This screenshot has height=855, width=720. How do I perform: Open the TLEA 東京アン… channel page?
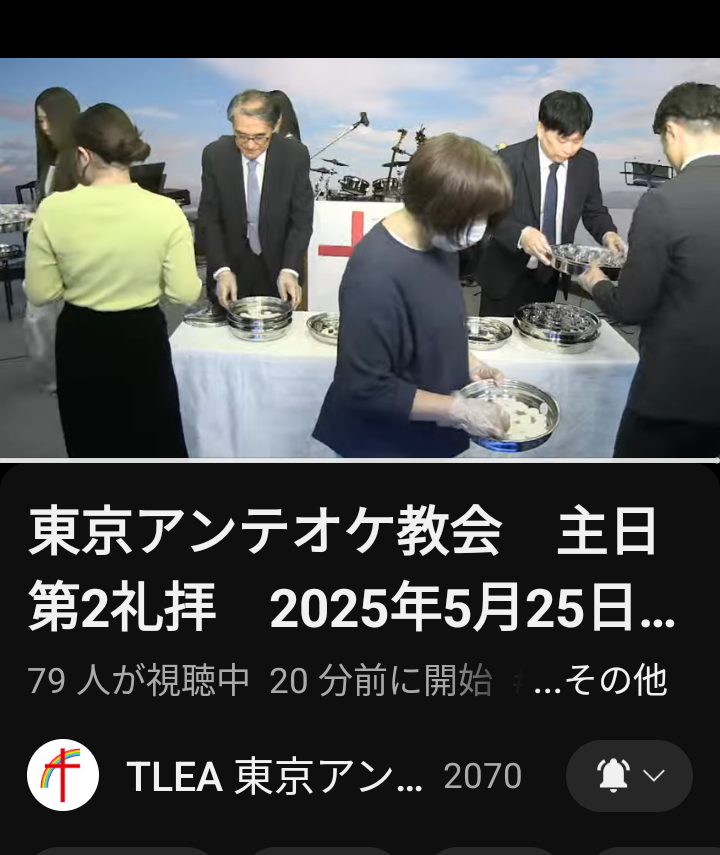click(x=275, y=777)
